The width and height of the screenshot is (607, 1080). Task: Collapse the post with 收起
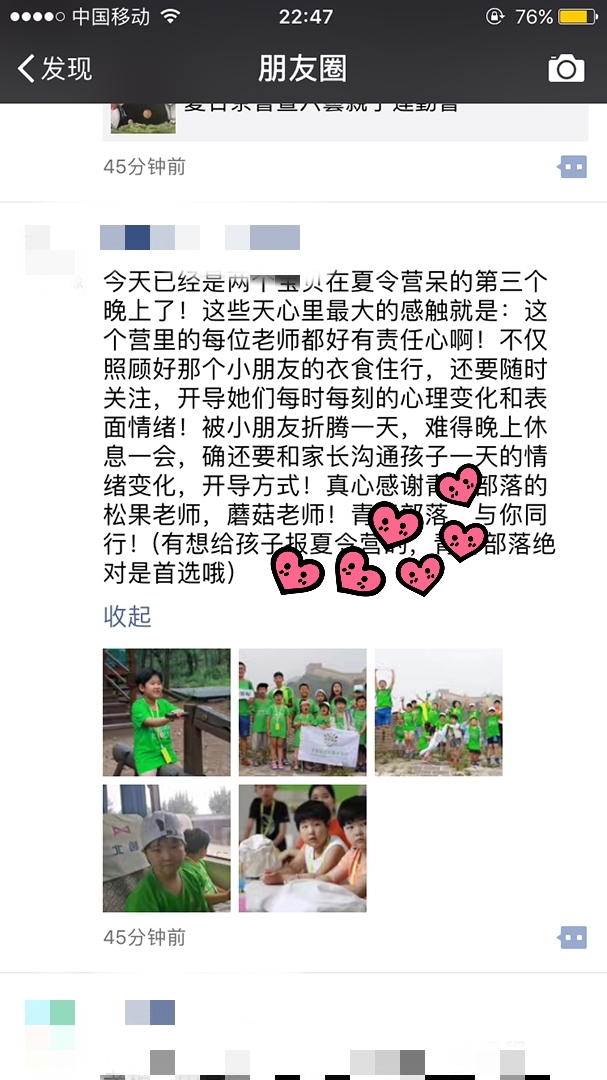(x=127, y=616)
